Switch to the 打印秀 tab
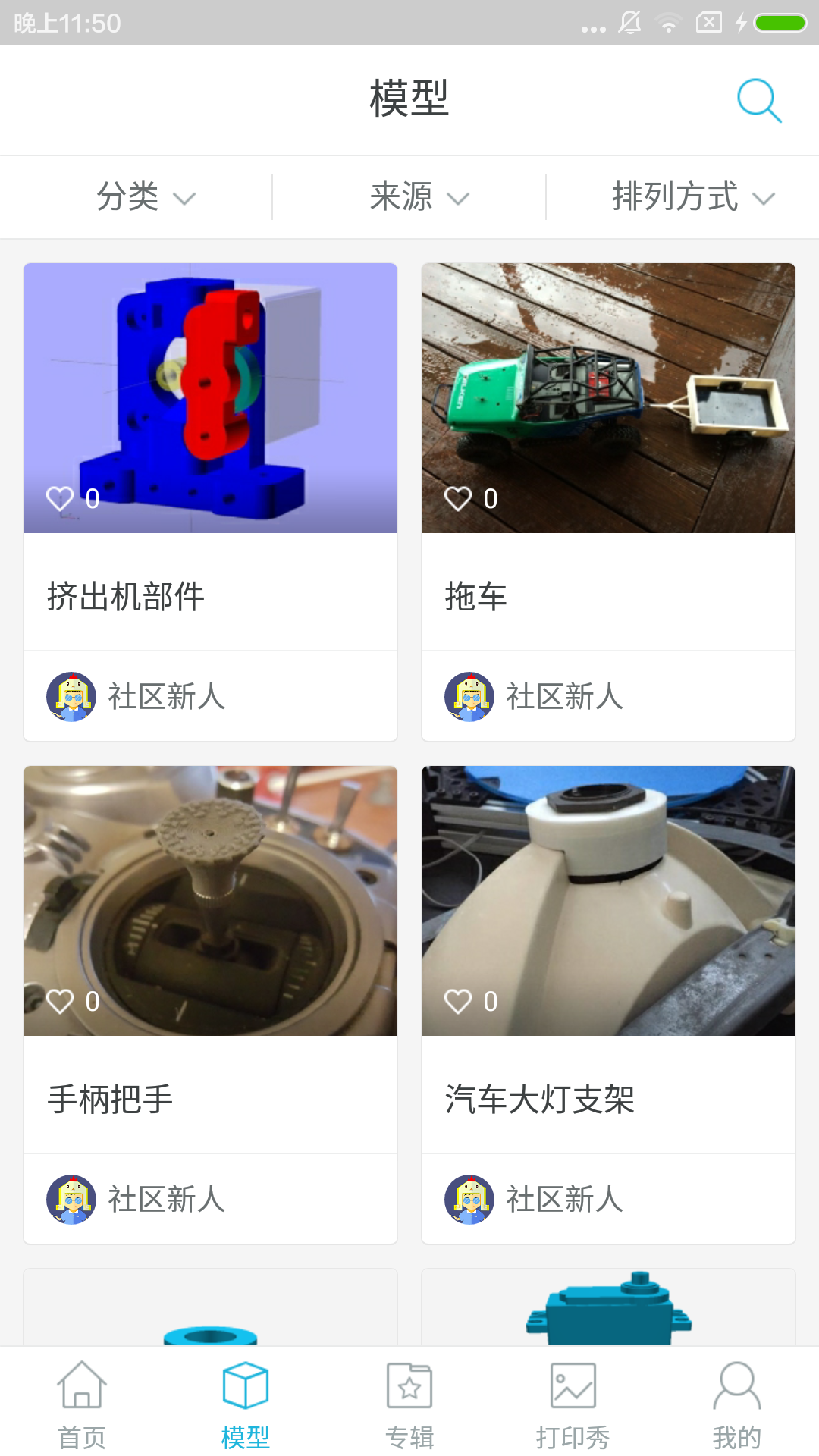 point(573,1403)
